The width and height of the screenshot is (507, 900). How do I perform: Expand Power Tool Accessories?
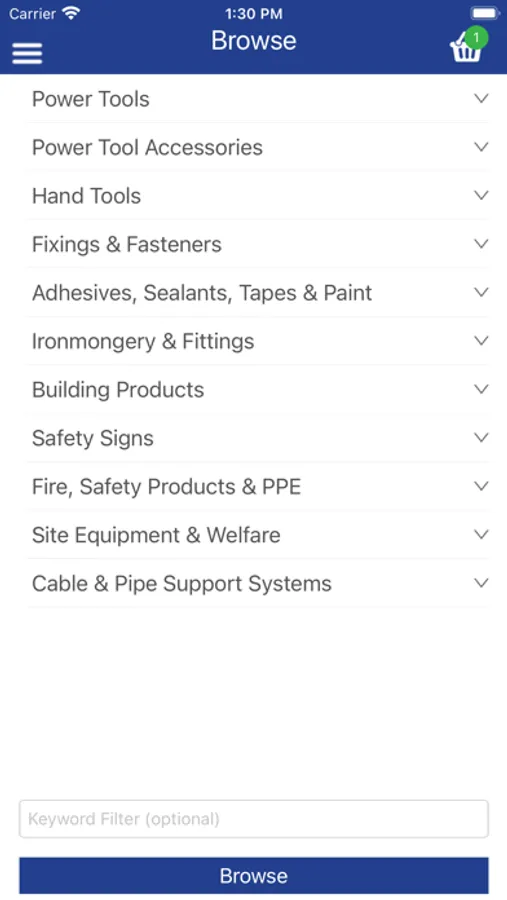[x=258, y=148]
